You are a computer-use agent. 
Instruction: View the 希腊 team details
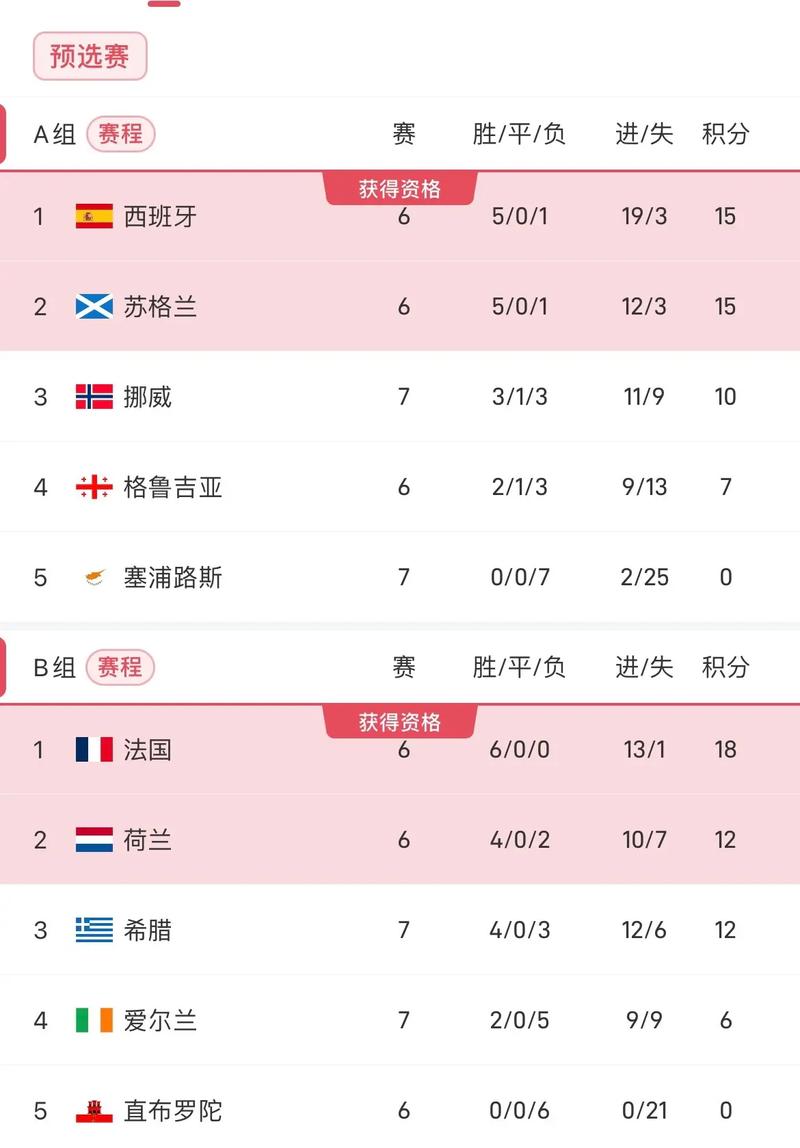click(x=148, y=930)
